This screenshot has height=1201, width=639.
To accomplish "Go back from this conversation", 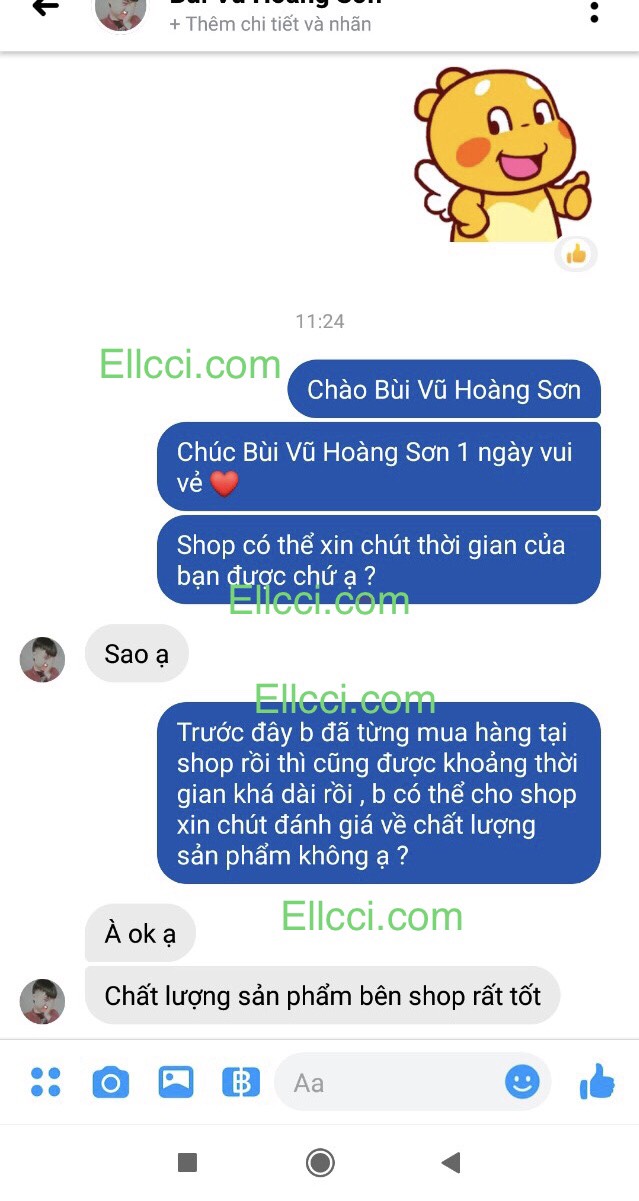I will pos(44,8).
